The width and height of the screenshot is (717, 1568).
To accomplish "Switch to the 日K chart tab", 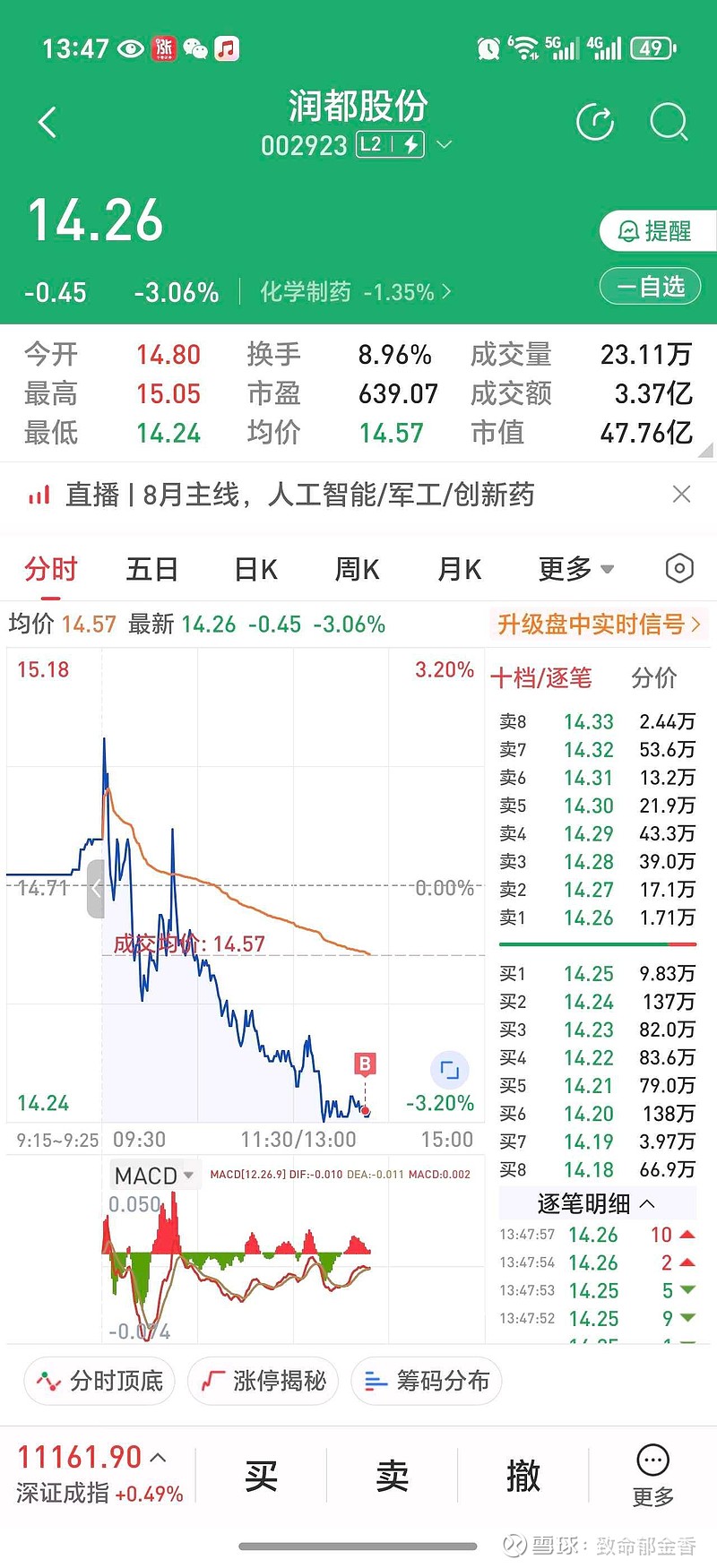I will [255, 569].
